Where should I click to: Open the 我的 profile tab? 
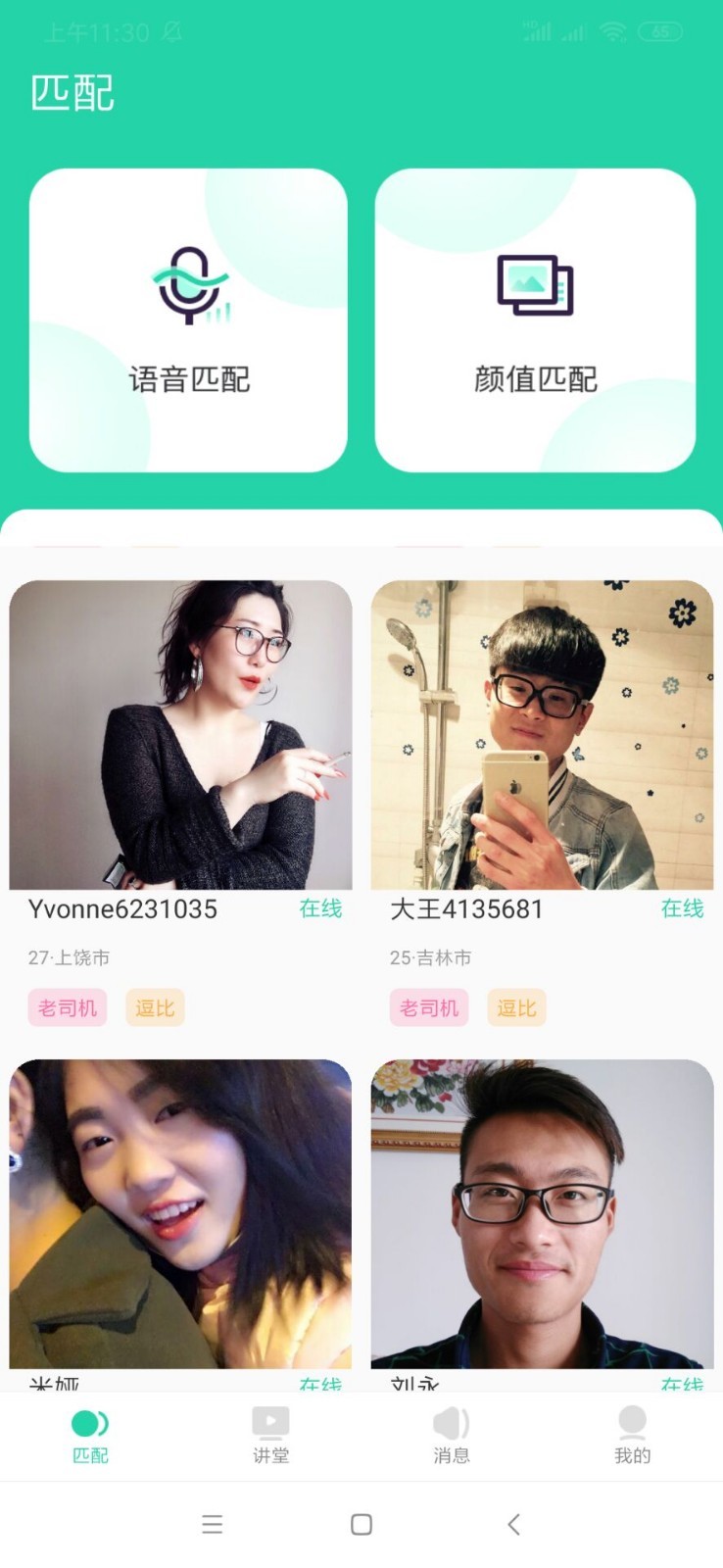pos(632,1436)
